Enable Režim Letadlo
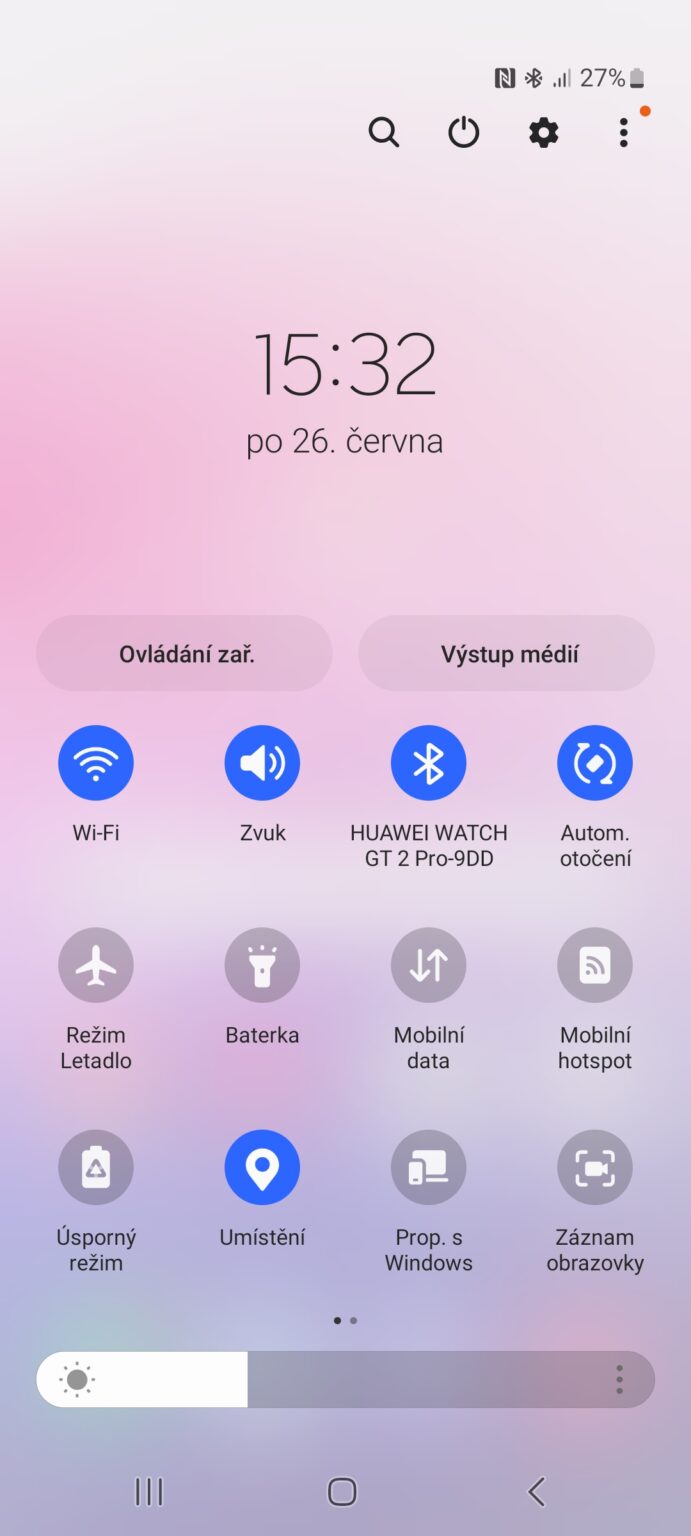This screenshot has height=1536, width=691. [x=96, y=965]
